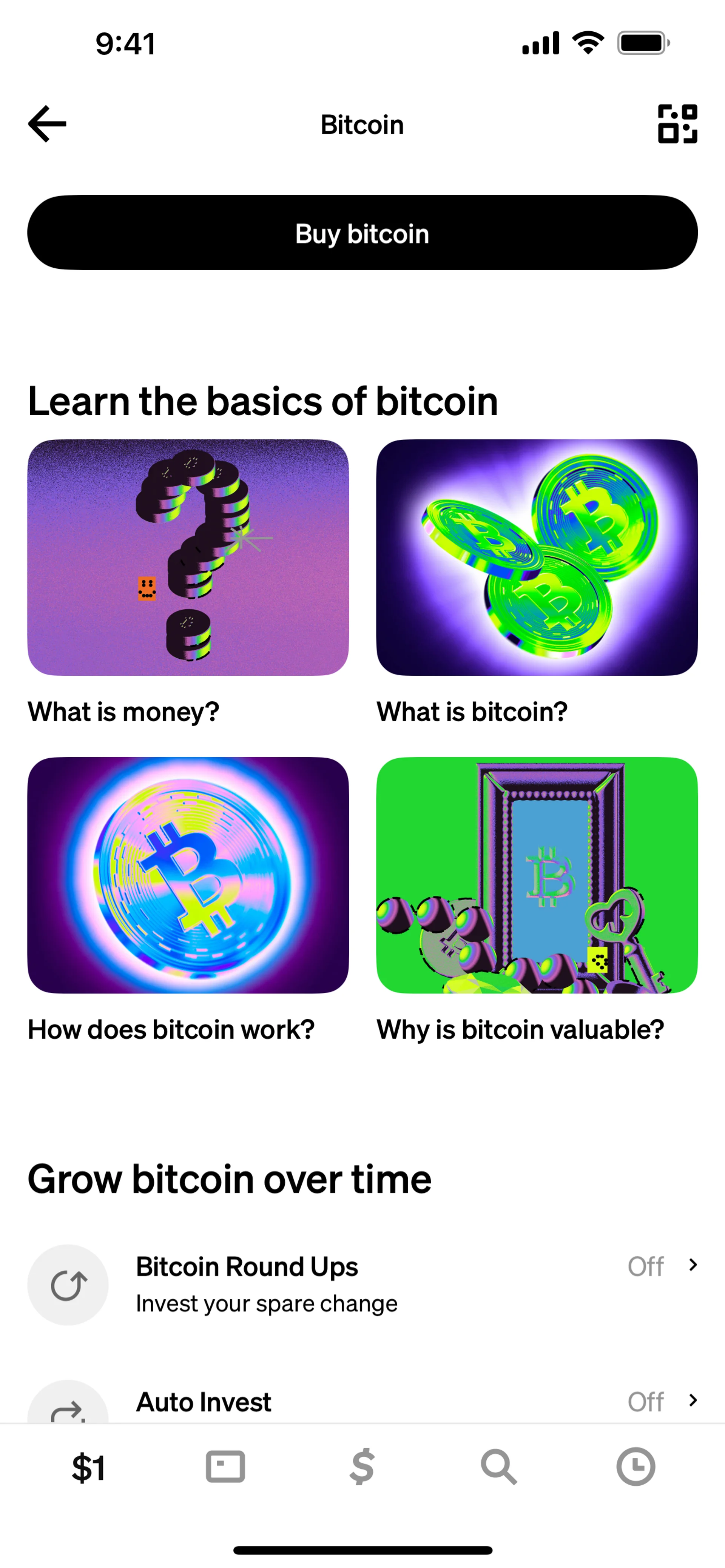725x1568 pixels.
Task: Switch to the search tab
Action: (499, 1467)
